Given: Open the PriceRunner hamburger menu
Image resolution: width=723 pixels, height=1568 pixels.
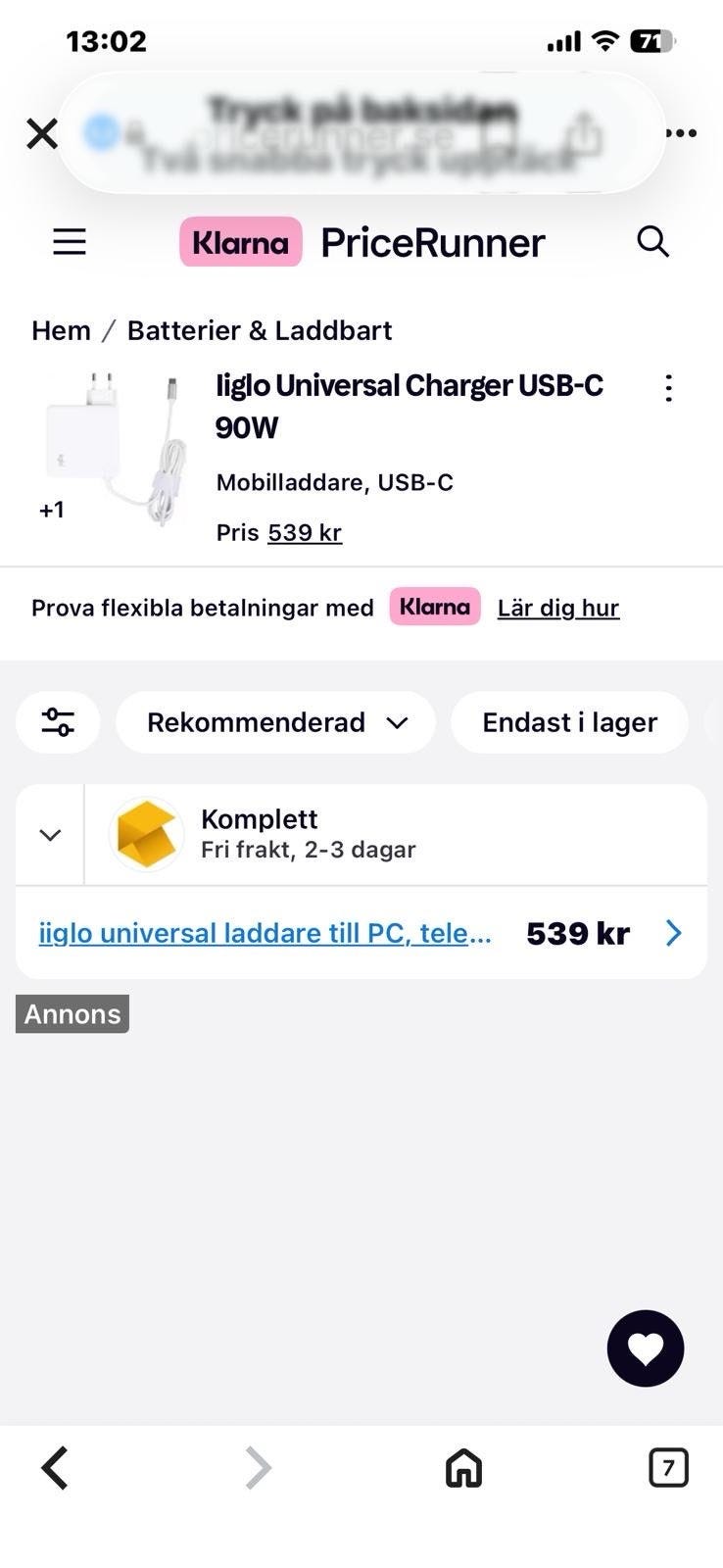Looking at the screenshot, I should pos(70,241).
